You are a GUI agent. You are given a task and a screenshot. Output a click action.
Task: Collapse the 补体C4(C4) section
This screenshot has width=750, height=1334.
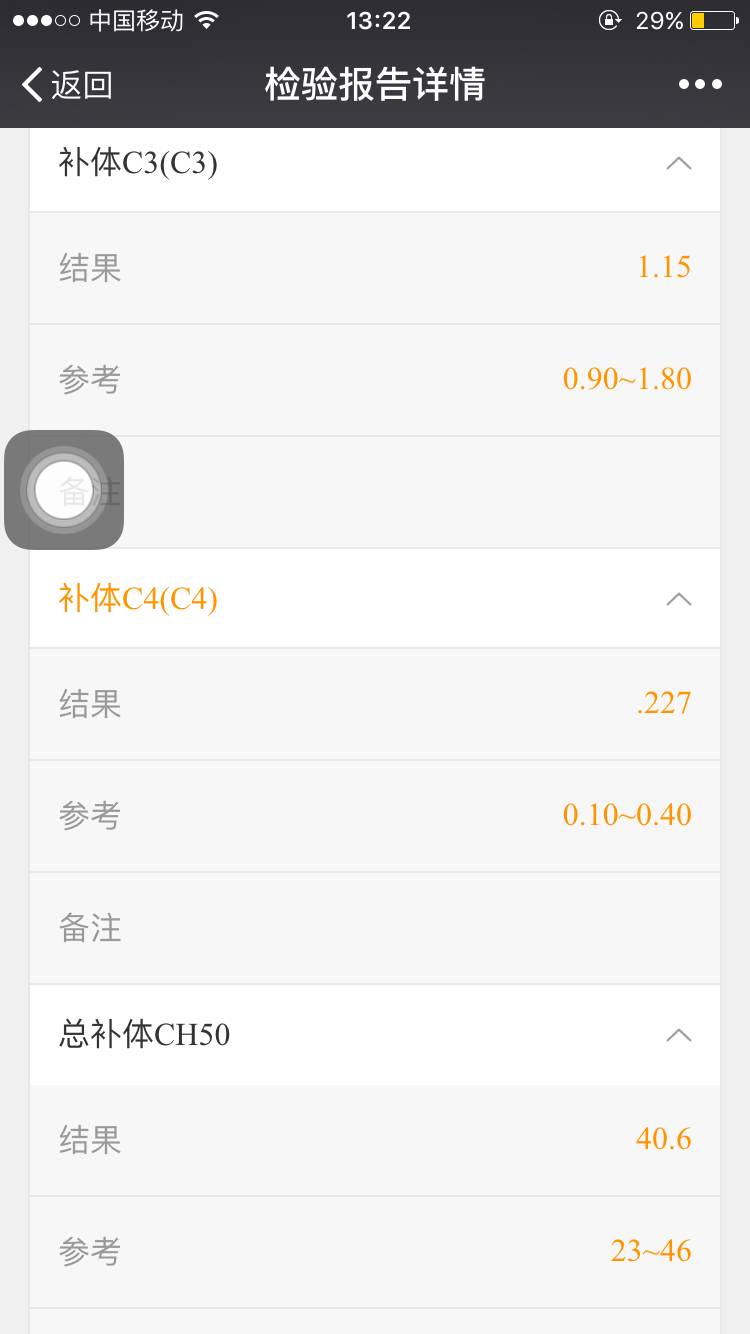pos(678,599)
